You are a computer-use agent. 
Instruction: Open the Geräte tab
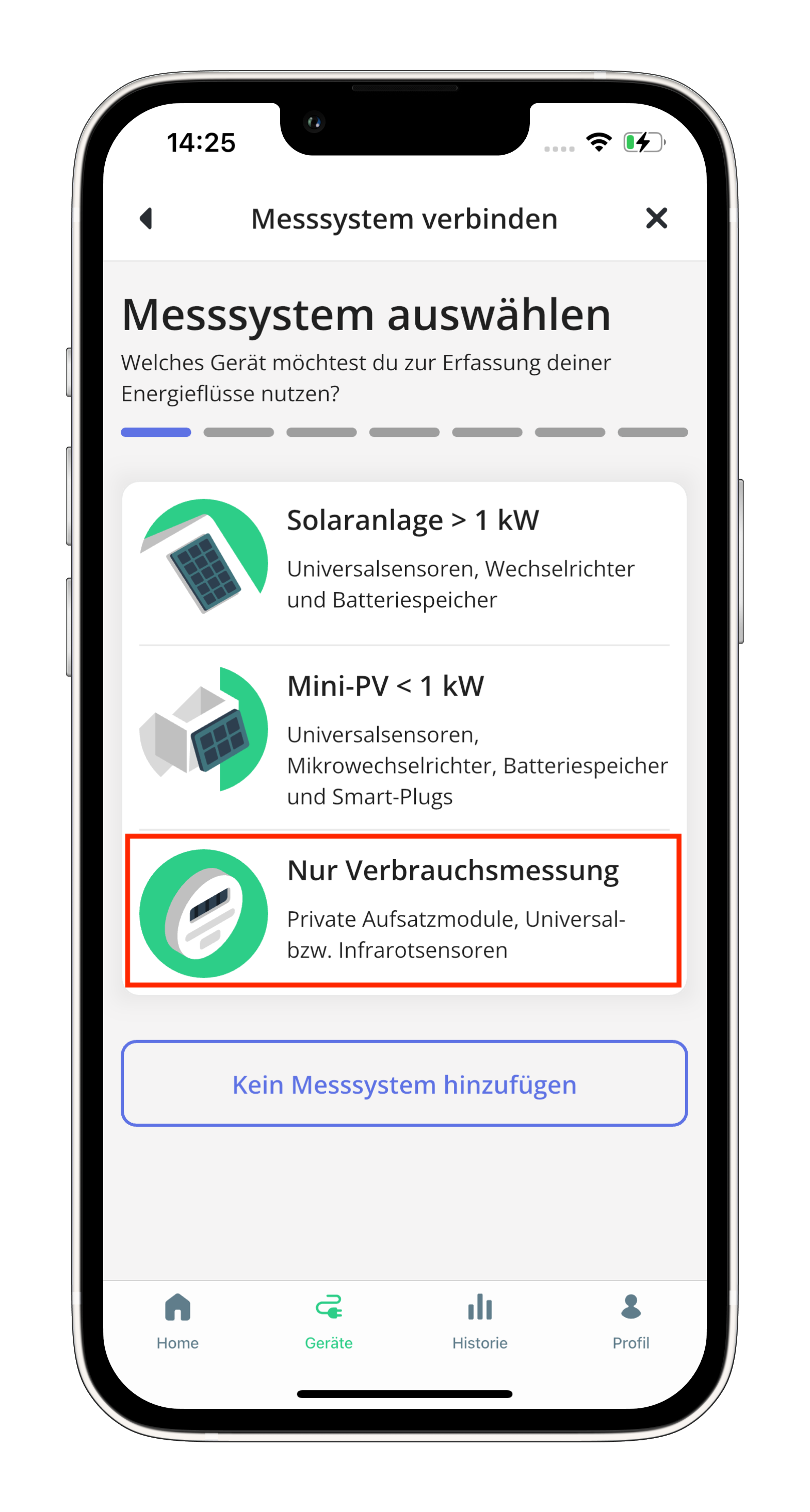[x=328, y=1321]
